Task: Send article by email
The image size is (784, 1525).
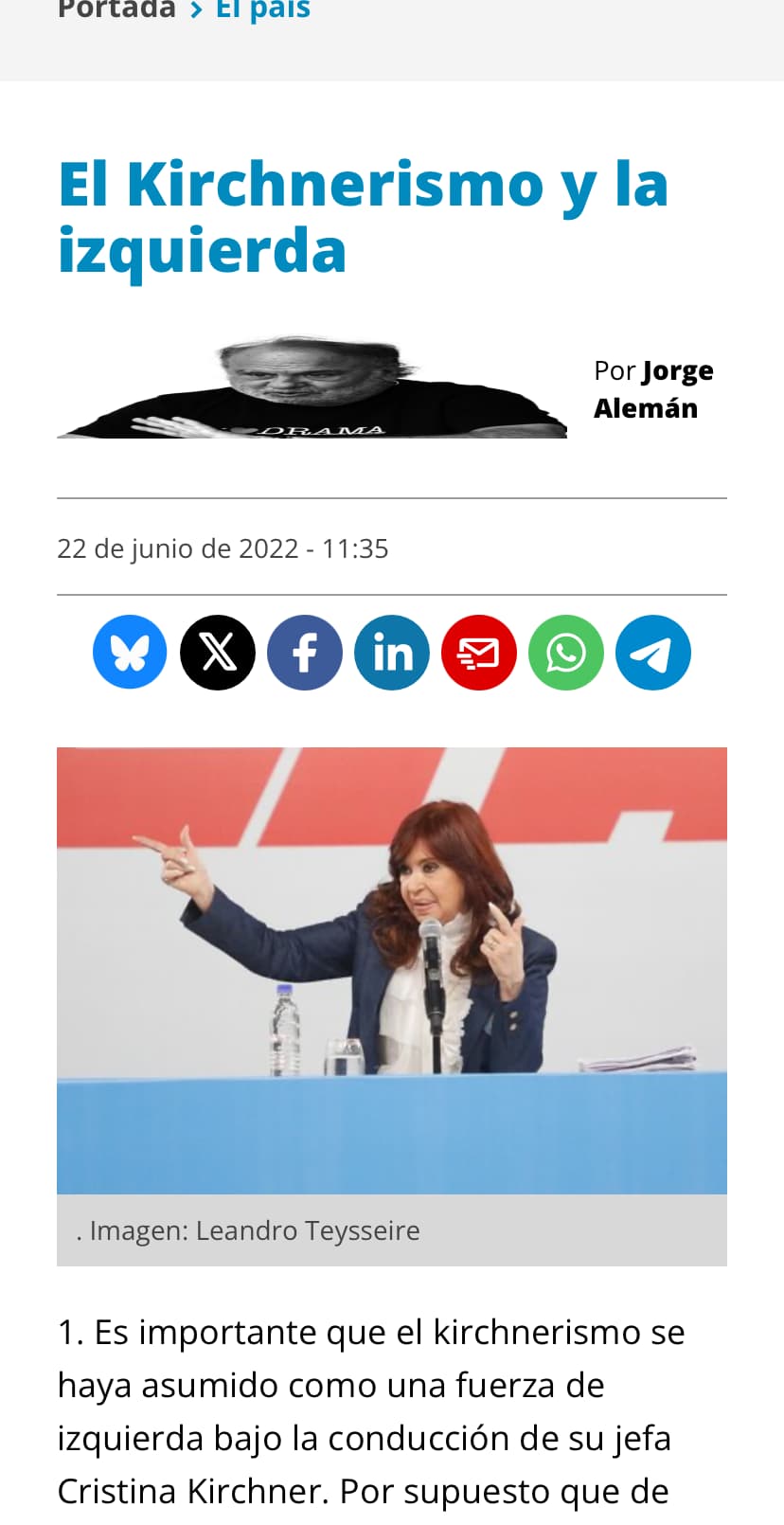Action: click(479, 653)
